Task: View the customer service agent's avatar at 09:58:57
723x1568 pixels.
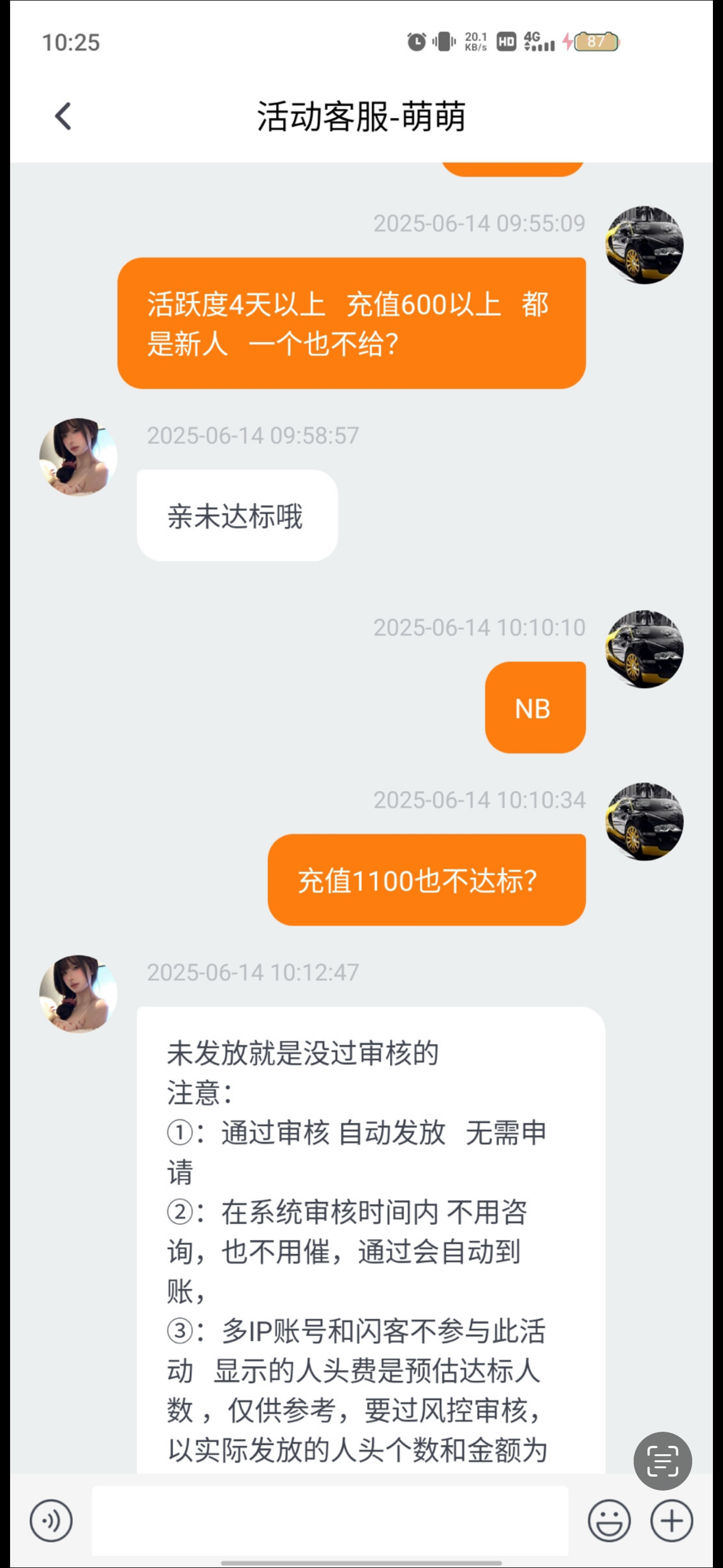Action: coord(78,456)
